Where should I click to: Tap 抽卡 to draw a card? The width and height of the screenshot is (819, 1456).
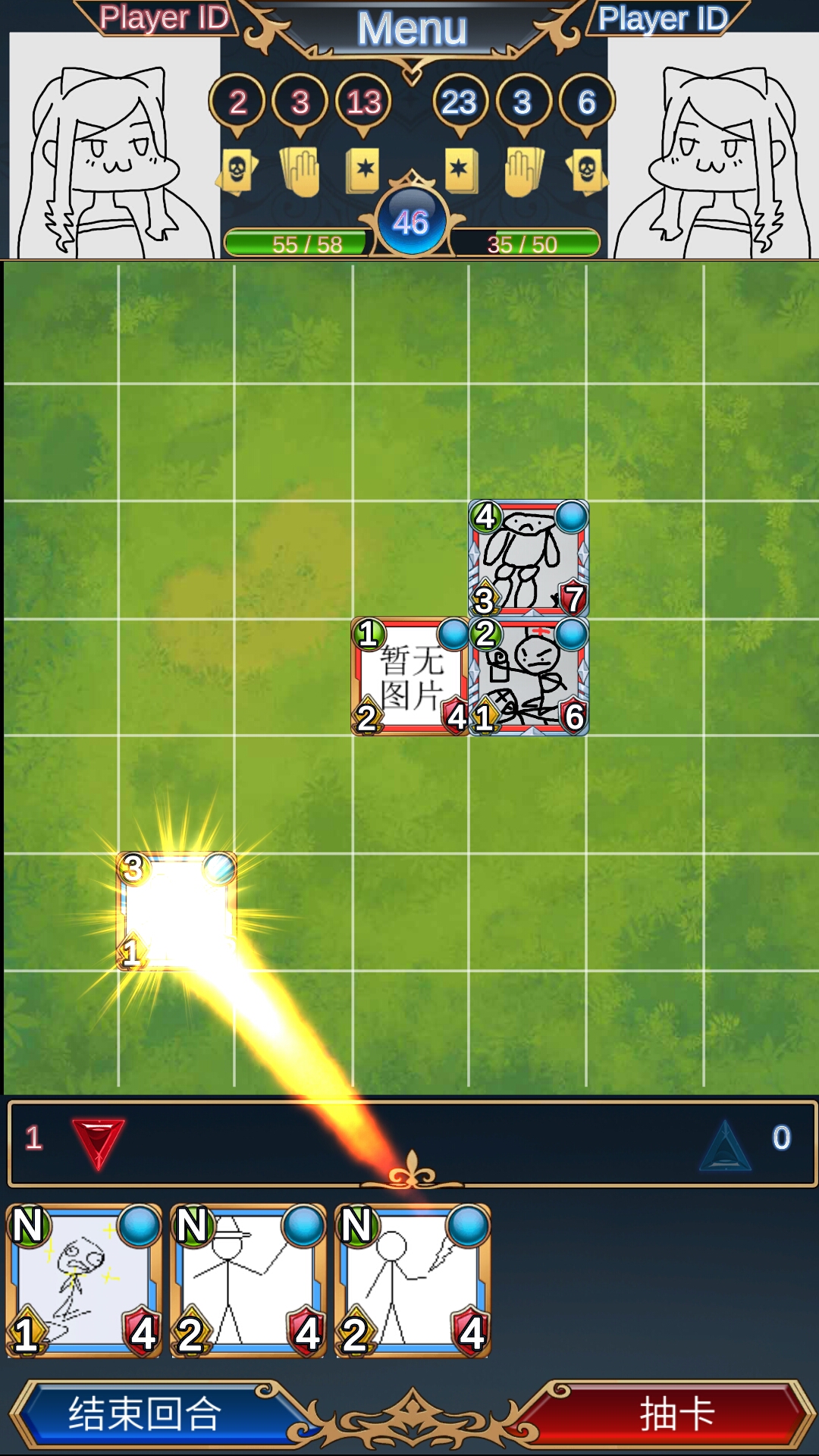pos(676,1414)
